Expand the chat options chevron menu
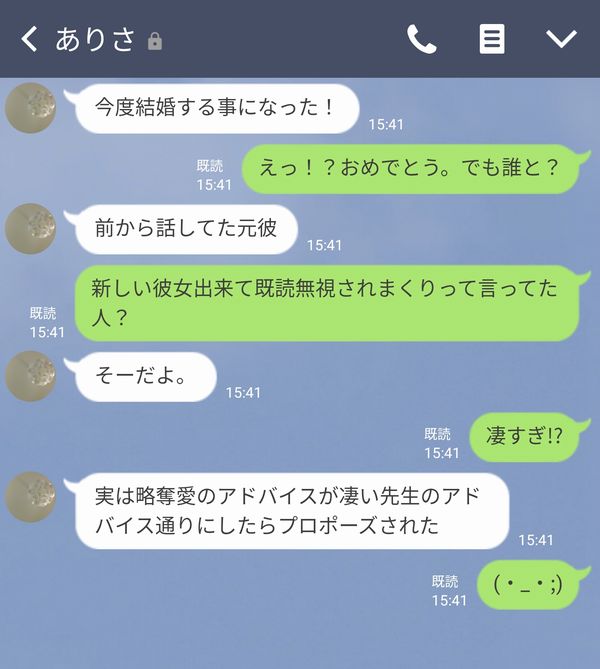The width and height of the screenshot is (600, 669). pos(562,39)
